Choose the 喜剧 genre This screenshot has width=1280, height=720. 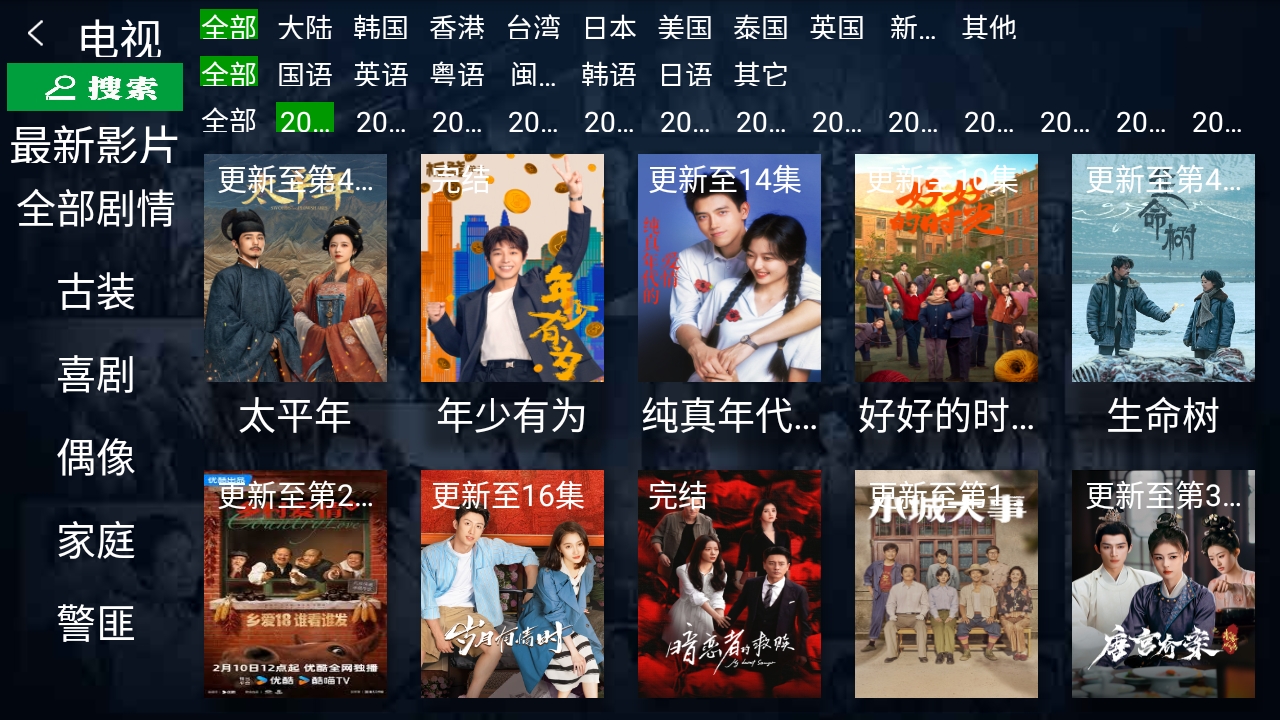tap(96, 375)
